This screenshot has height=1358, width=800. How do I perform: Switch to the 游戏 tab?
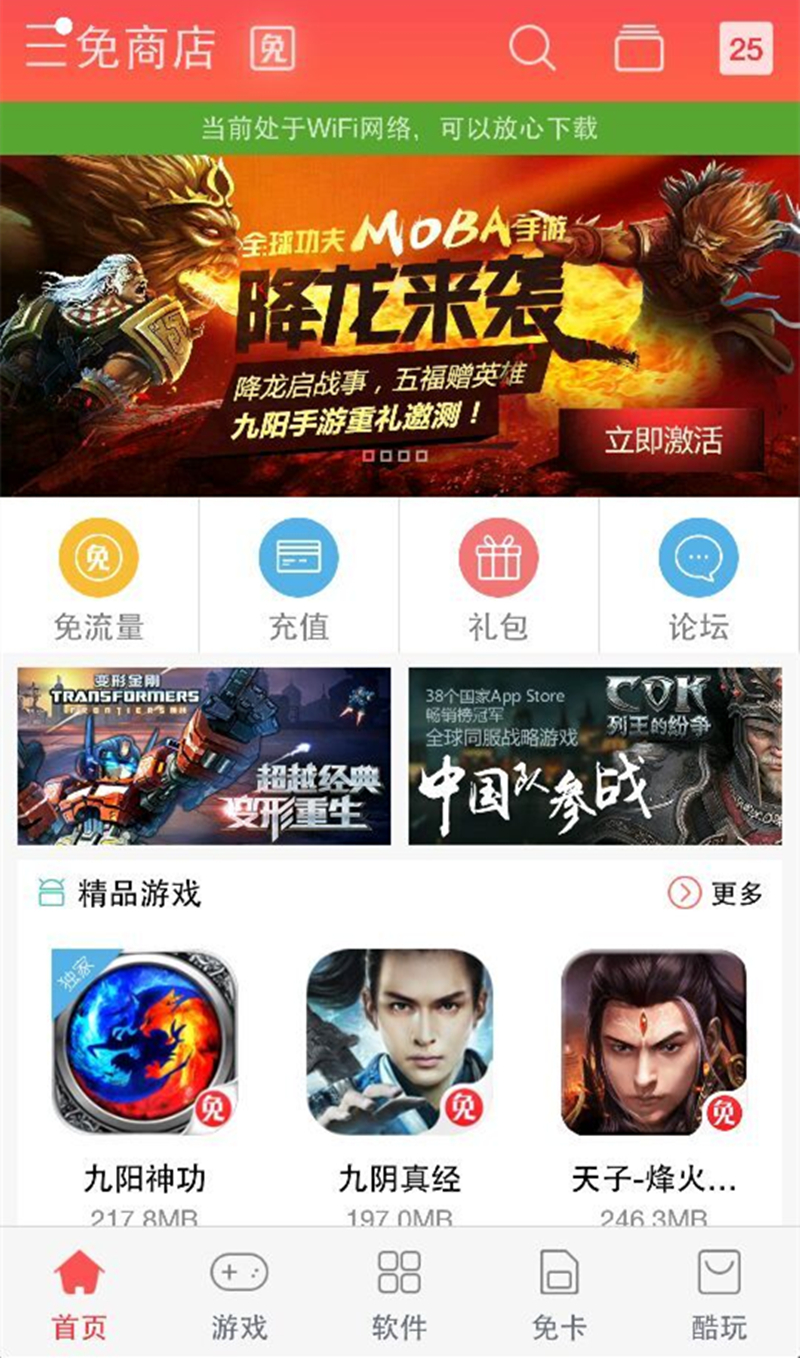click(240, 1294)
